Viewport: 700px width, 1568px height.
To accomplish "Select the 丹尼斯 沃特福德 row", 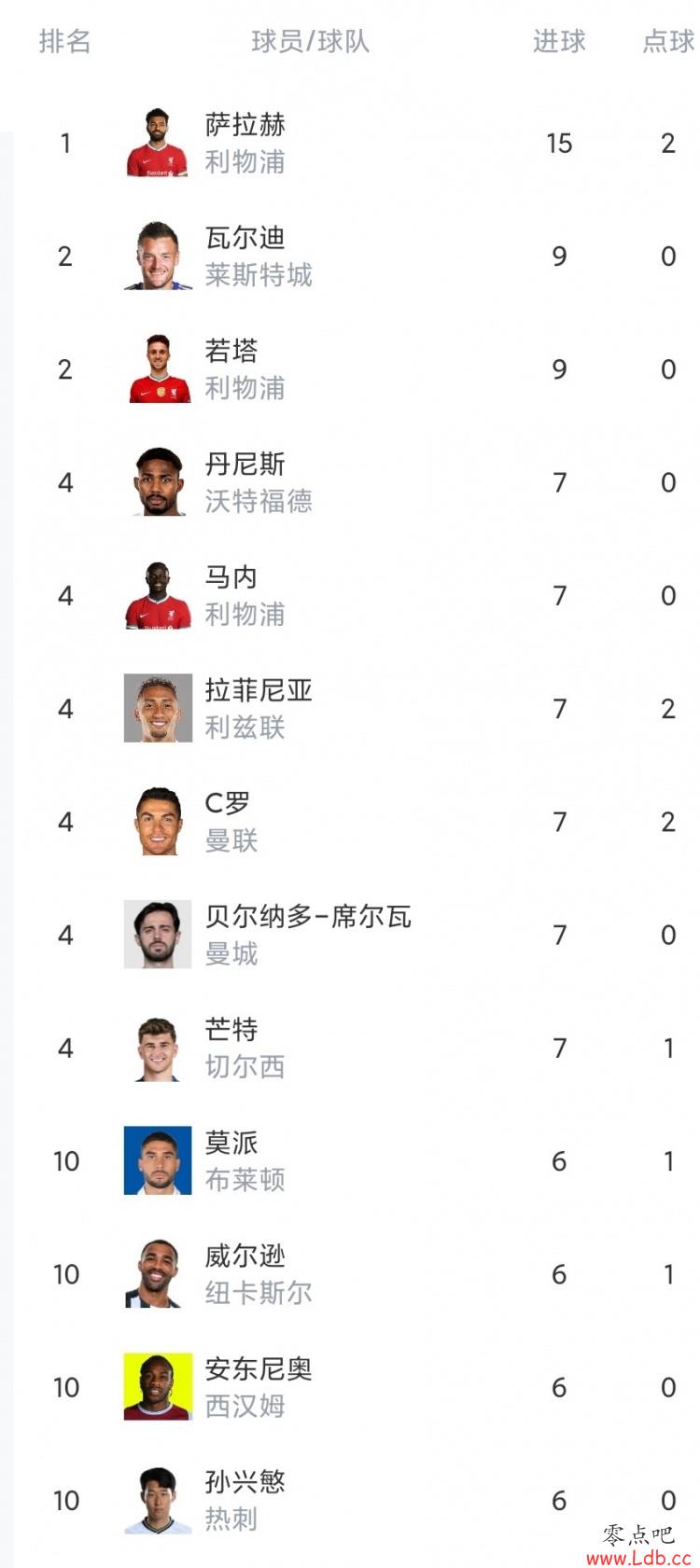I will 358,482.
